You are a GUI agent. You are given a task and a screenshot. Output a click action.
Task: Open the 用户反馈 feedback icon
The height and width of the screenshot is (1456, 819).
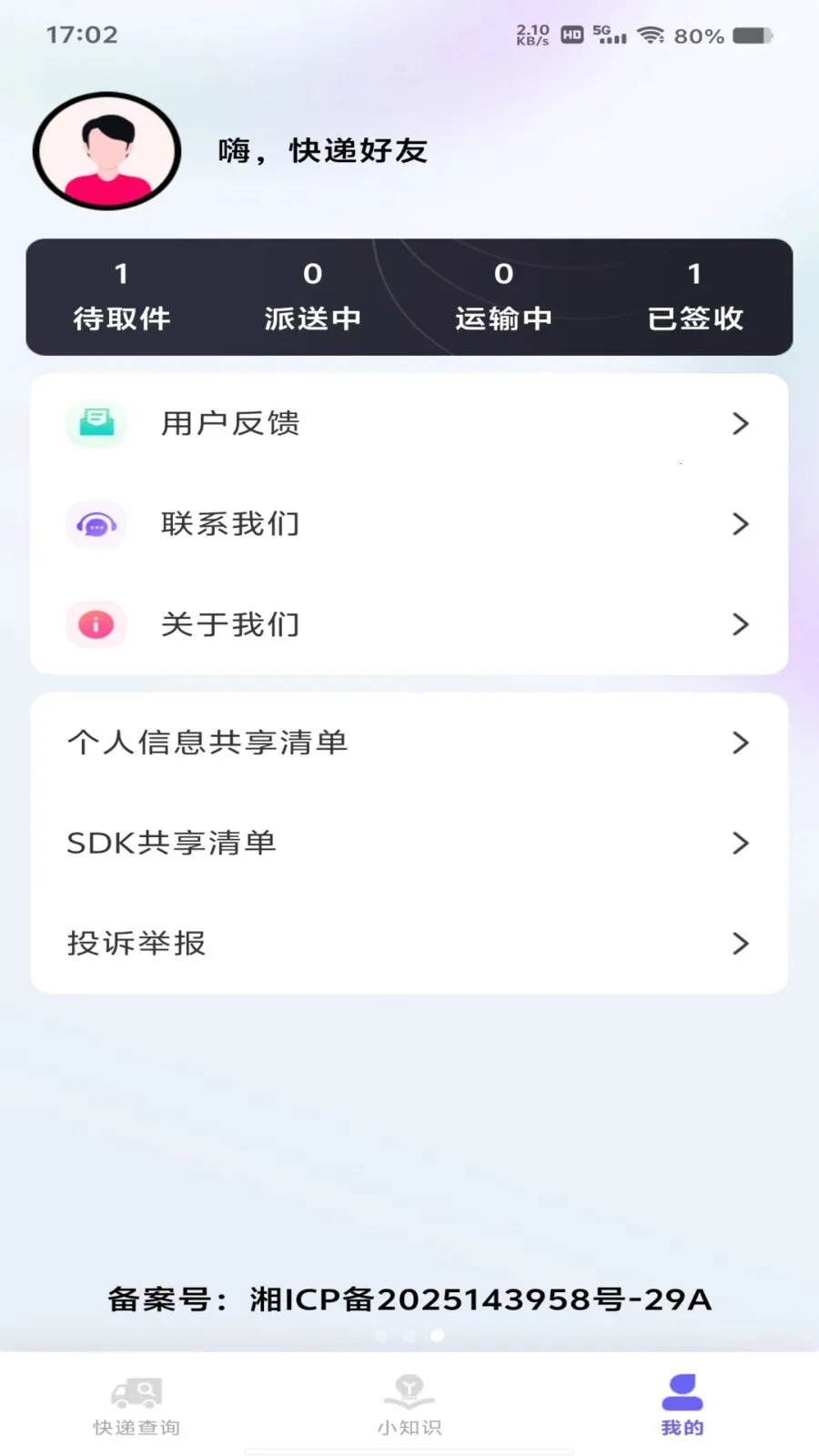pos(96,423)
